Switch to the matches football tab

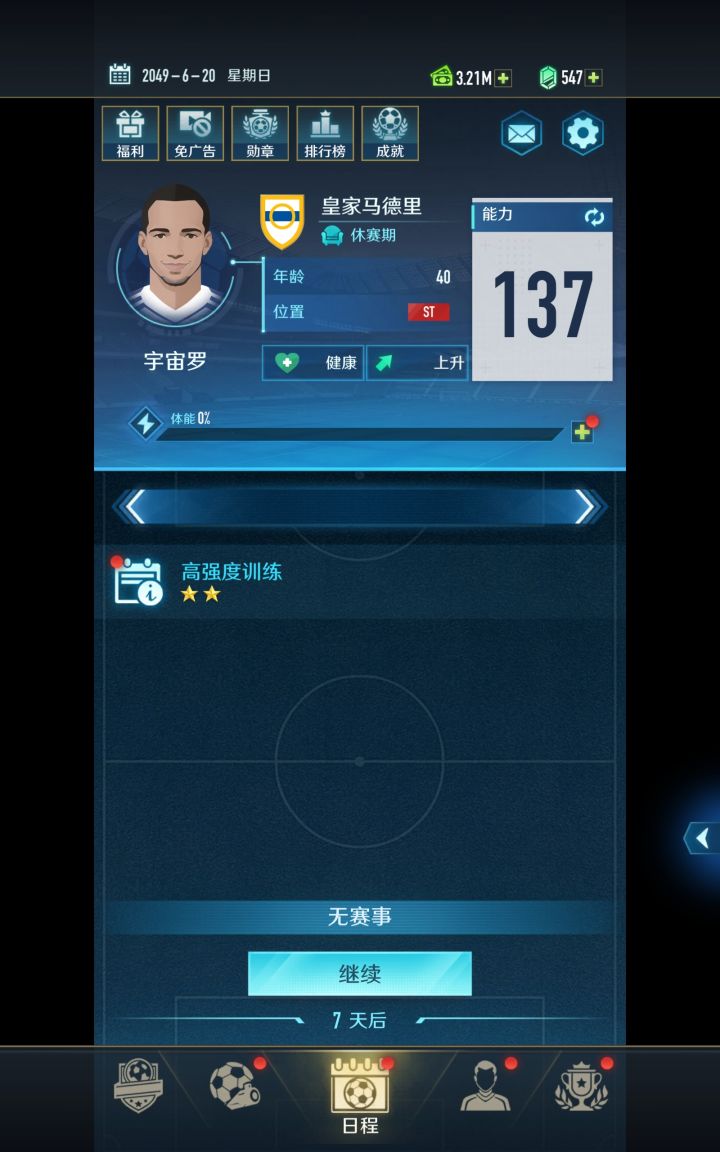pos(235,1096)
